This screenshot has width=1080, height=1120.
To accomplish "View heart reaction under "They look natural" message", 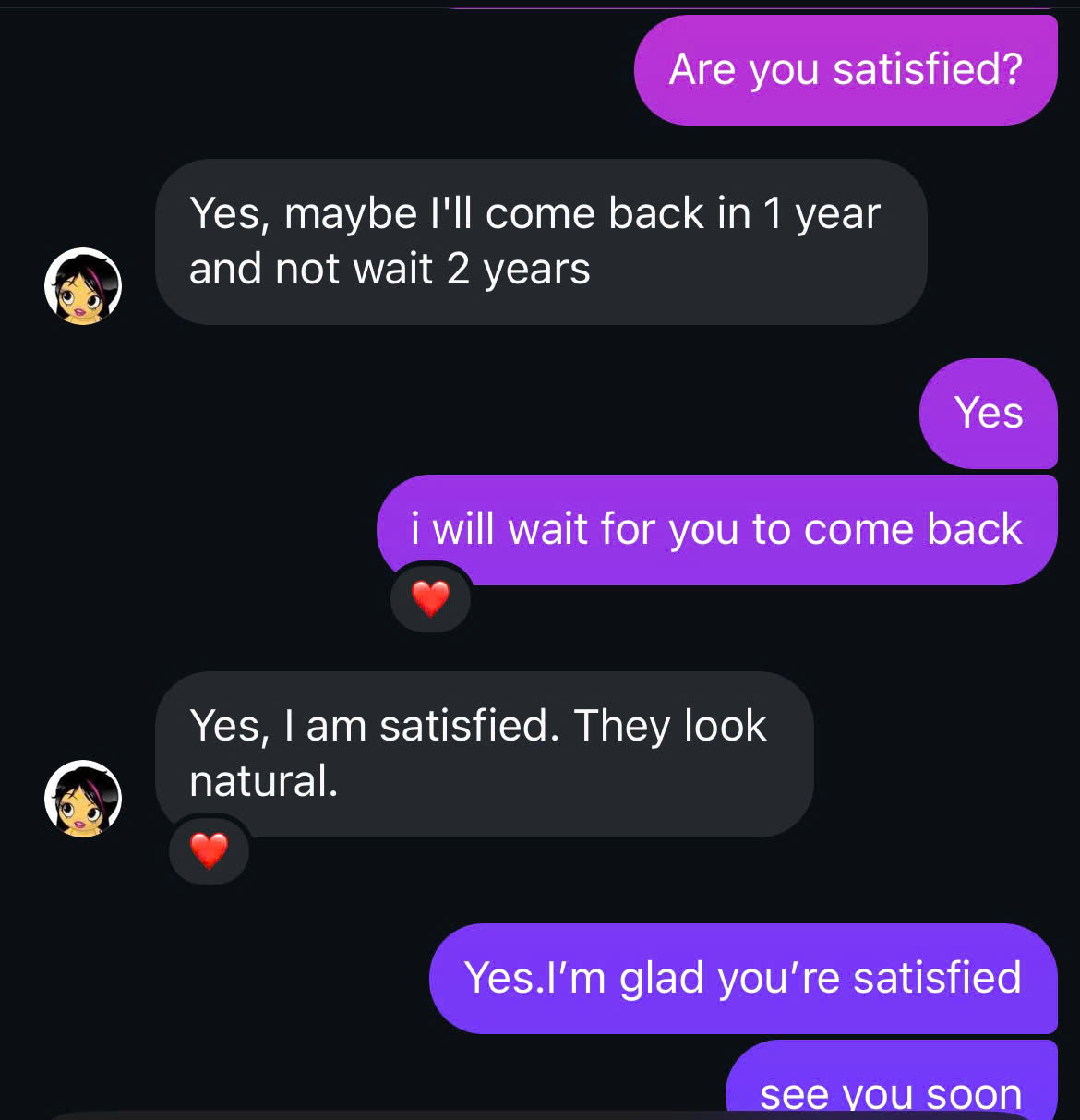I will pos(209,849).
